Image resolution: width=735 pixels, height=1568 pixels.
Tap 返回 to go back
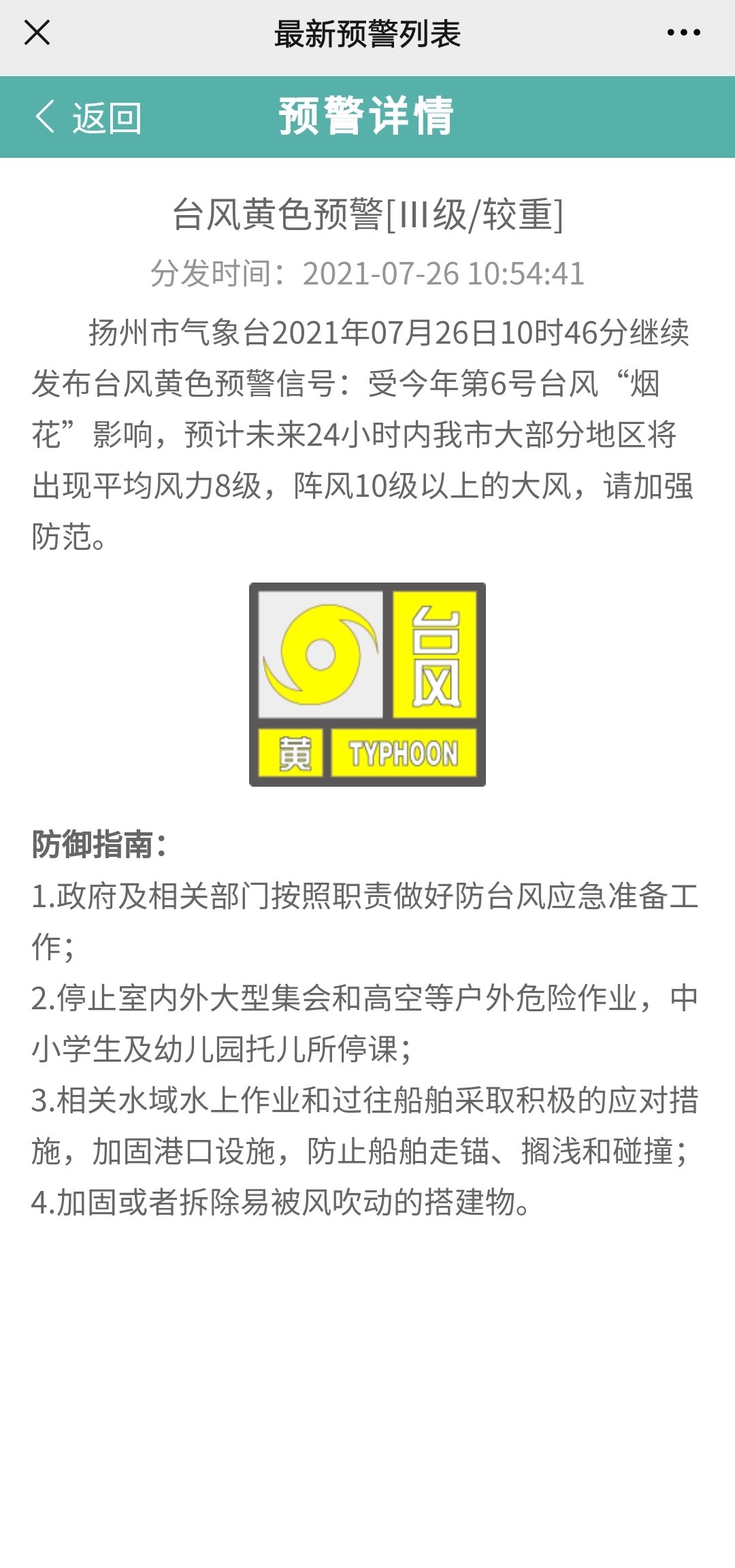pos(88,118)
